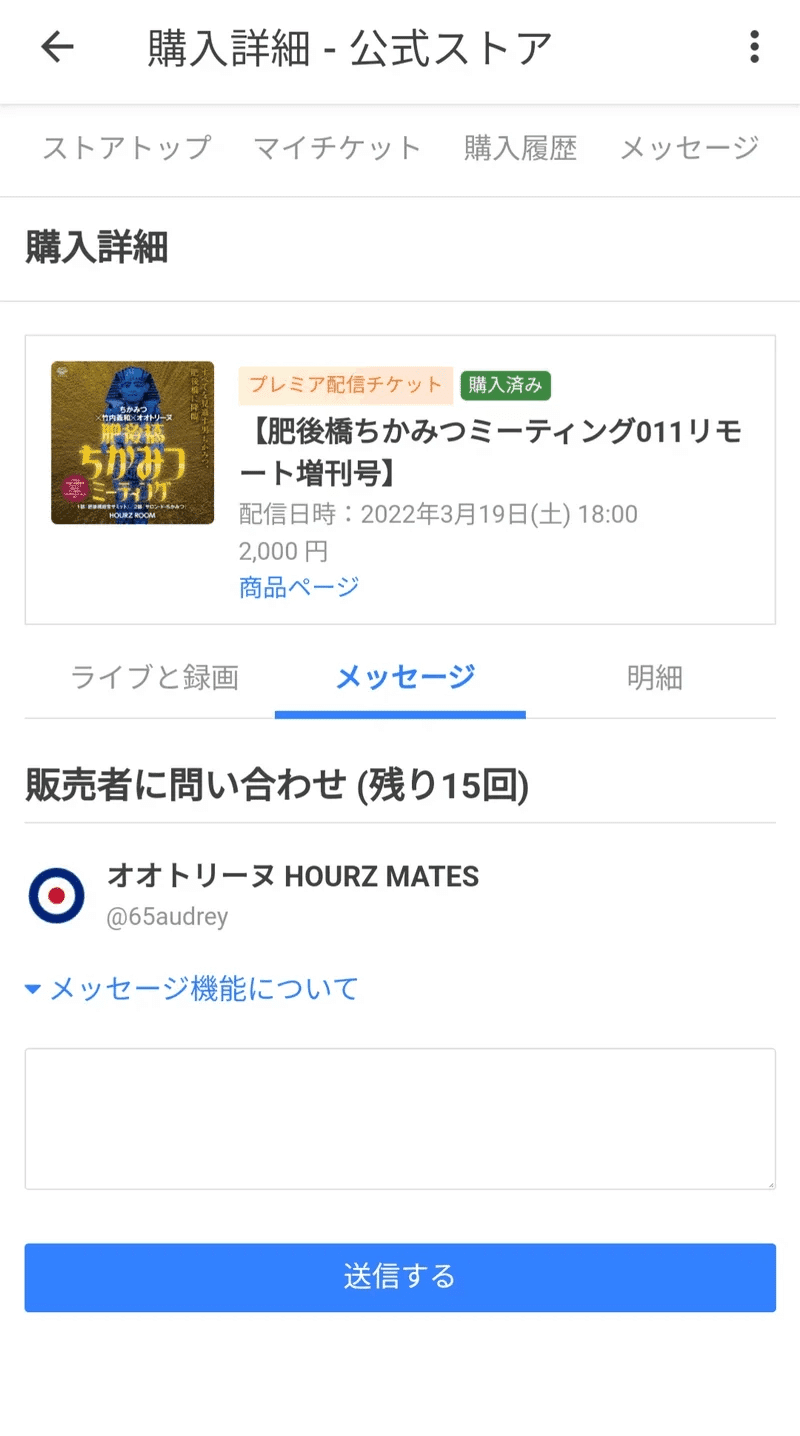Open the マイチケット tab
Viewport: 800px width, 1436px height.
pos(337,149)
